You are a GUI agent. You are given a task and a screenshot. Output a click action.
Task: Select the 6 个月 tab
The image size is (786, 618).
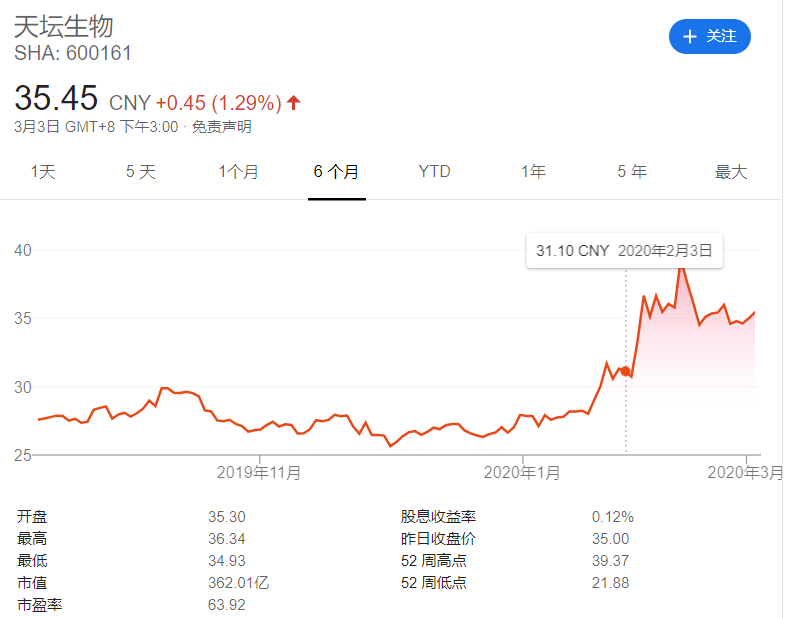point(336,172)
